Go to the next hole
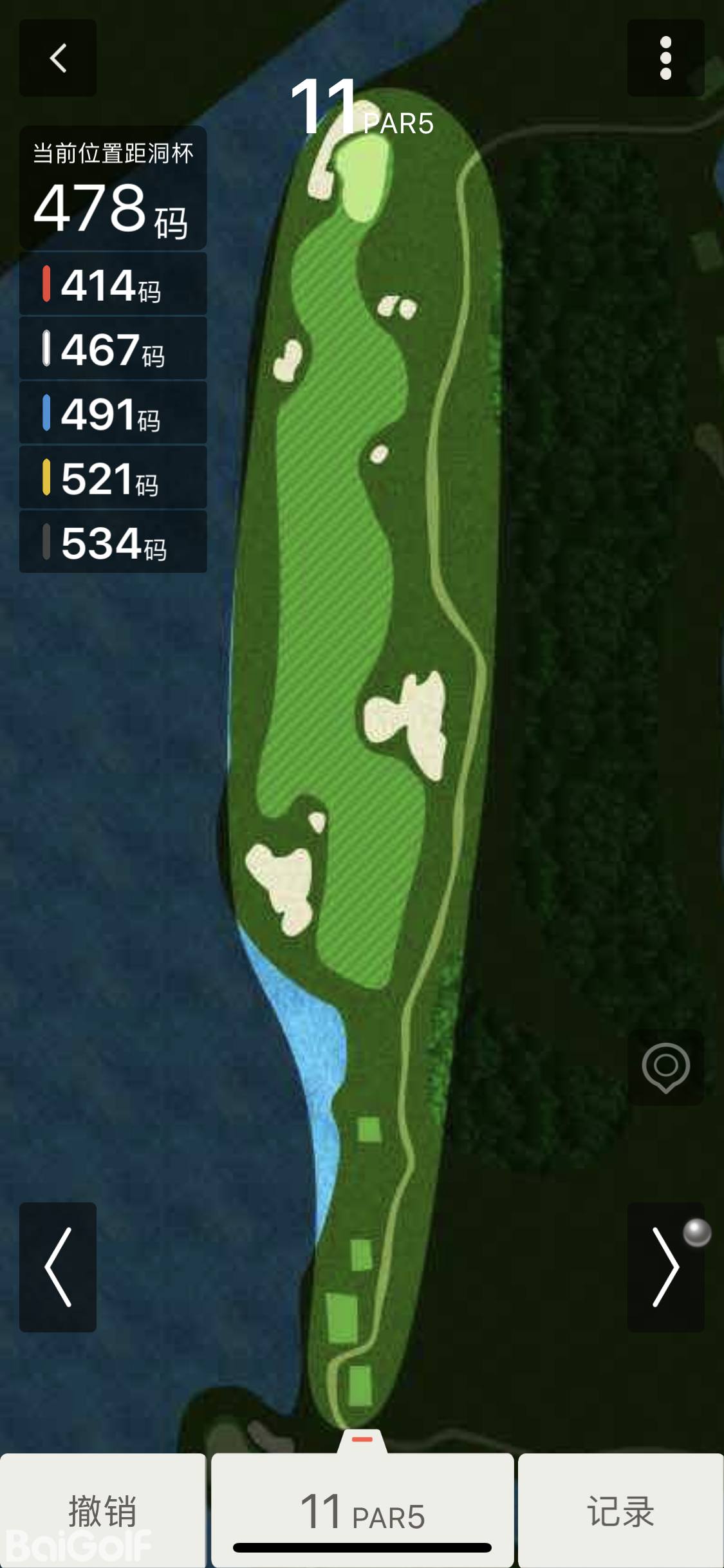The image size is (724, 1568). coord(665,1267)
